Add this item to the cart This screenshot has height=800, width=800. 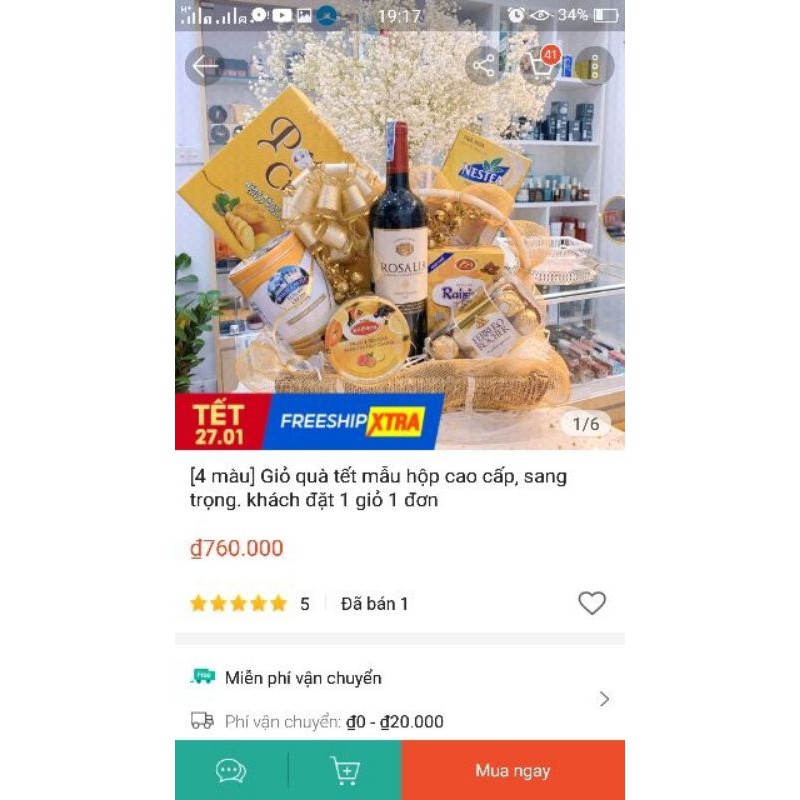coord(345,770)
